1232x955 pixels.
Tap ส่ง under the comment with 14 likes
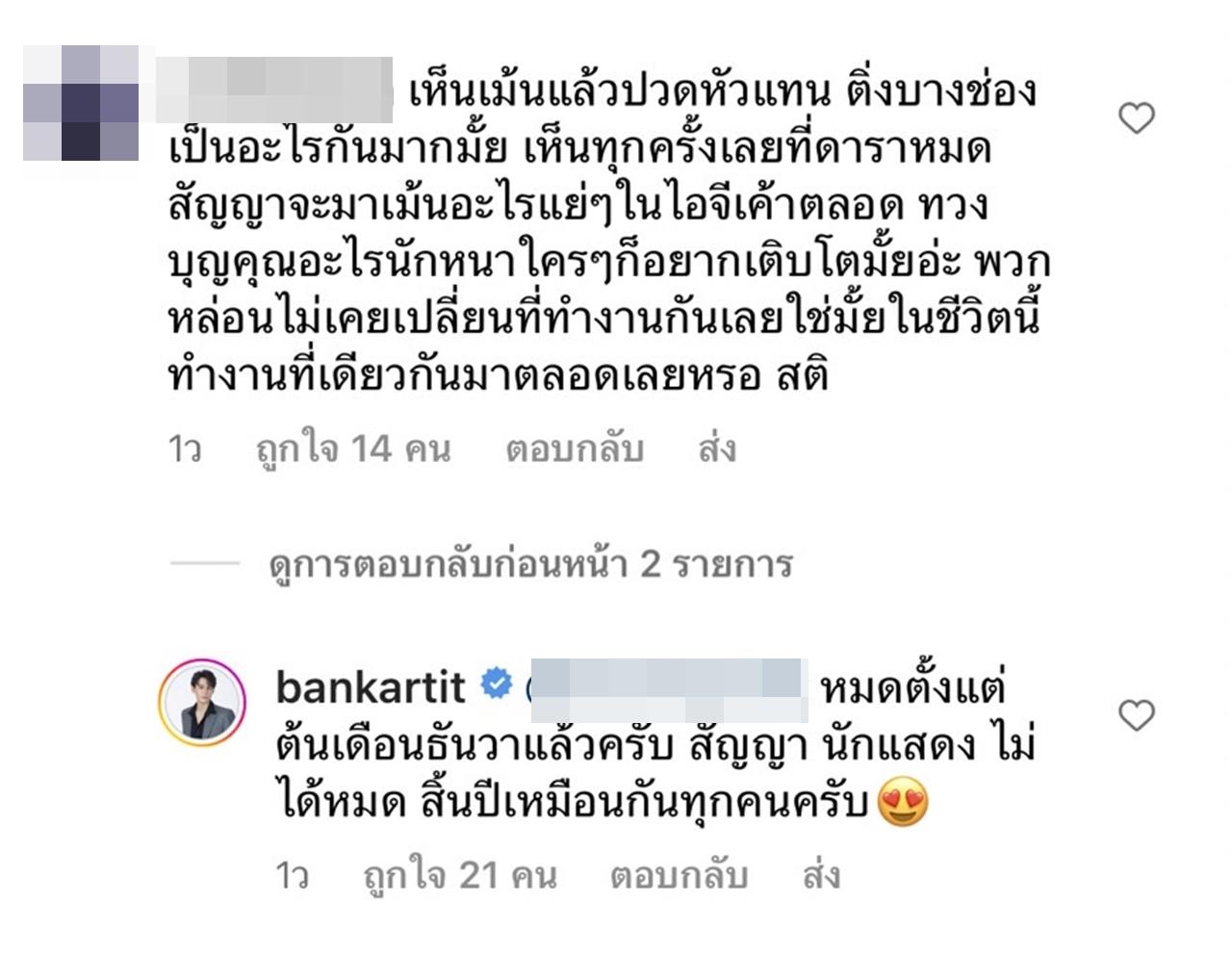[x=717, y=450]
